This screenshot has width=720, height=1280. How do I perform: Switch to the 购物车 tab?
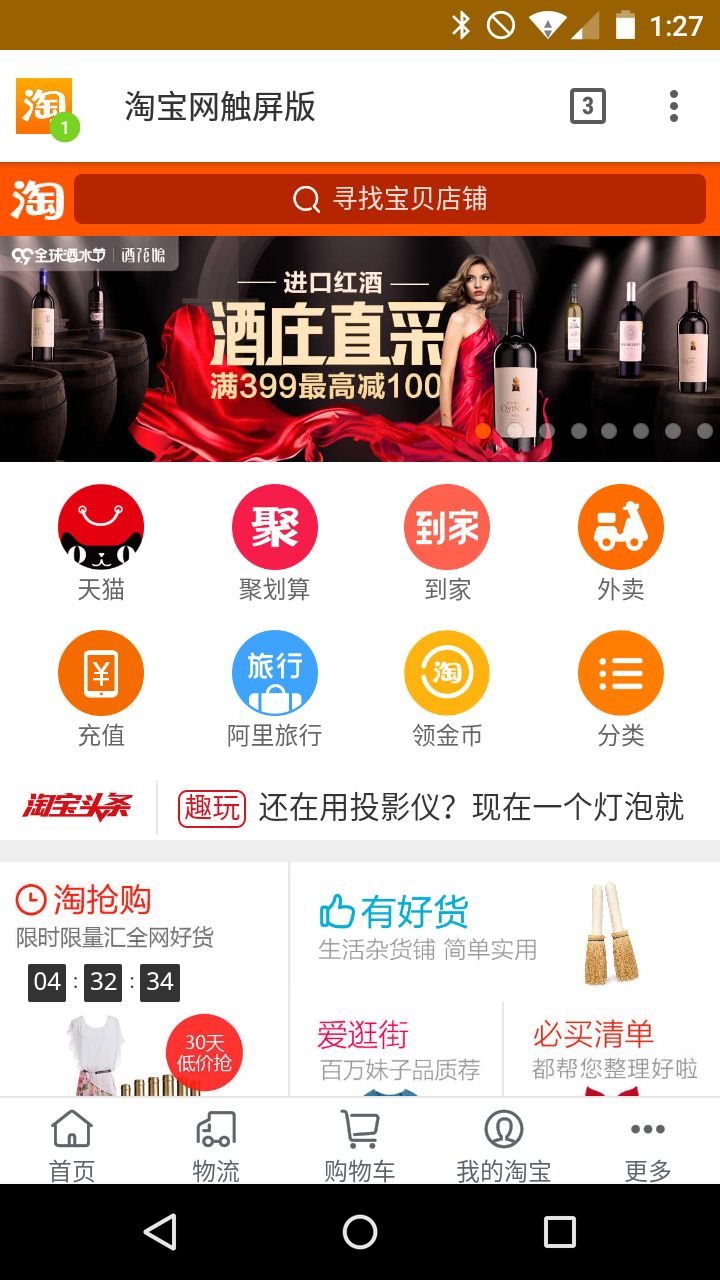(x=360, y=1144)
